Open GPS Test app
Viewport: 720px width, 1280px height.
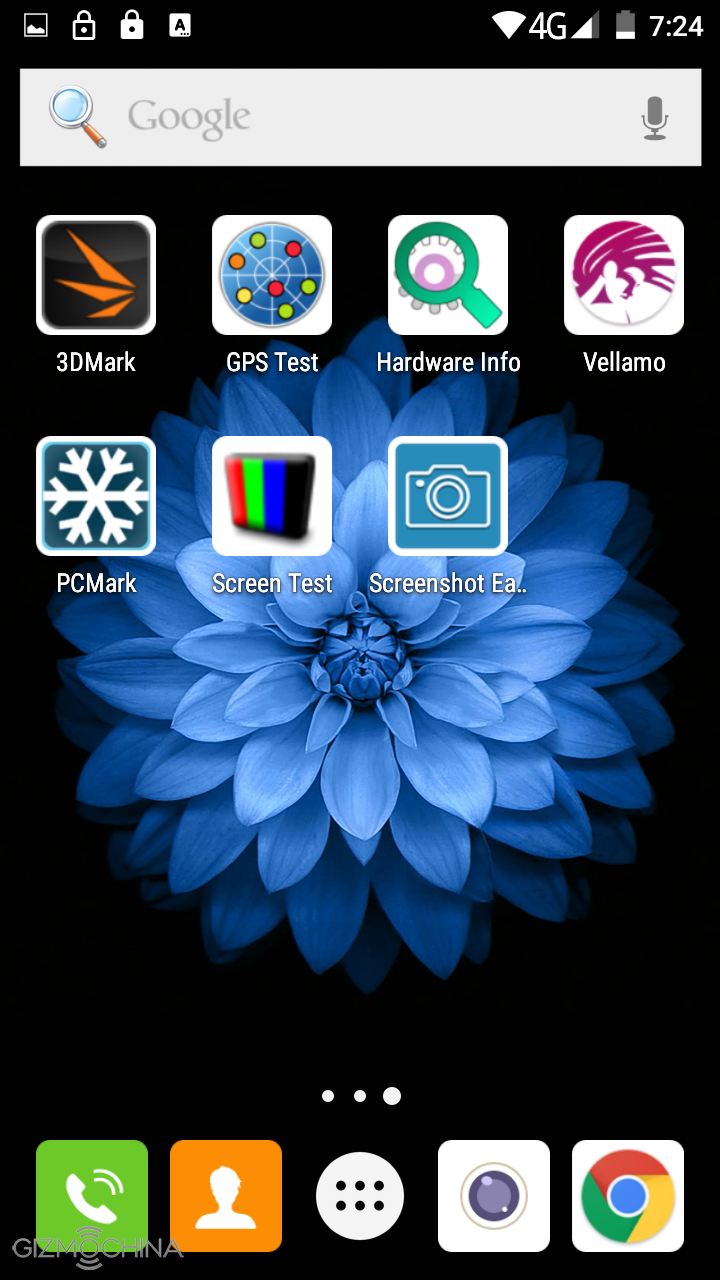click(x=272, y=276)
